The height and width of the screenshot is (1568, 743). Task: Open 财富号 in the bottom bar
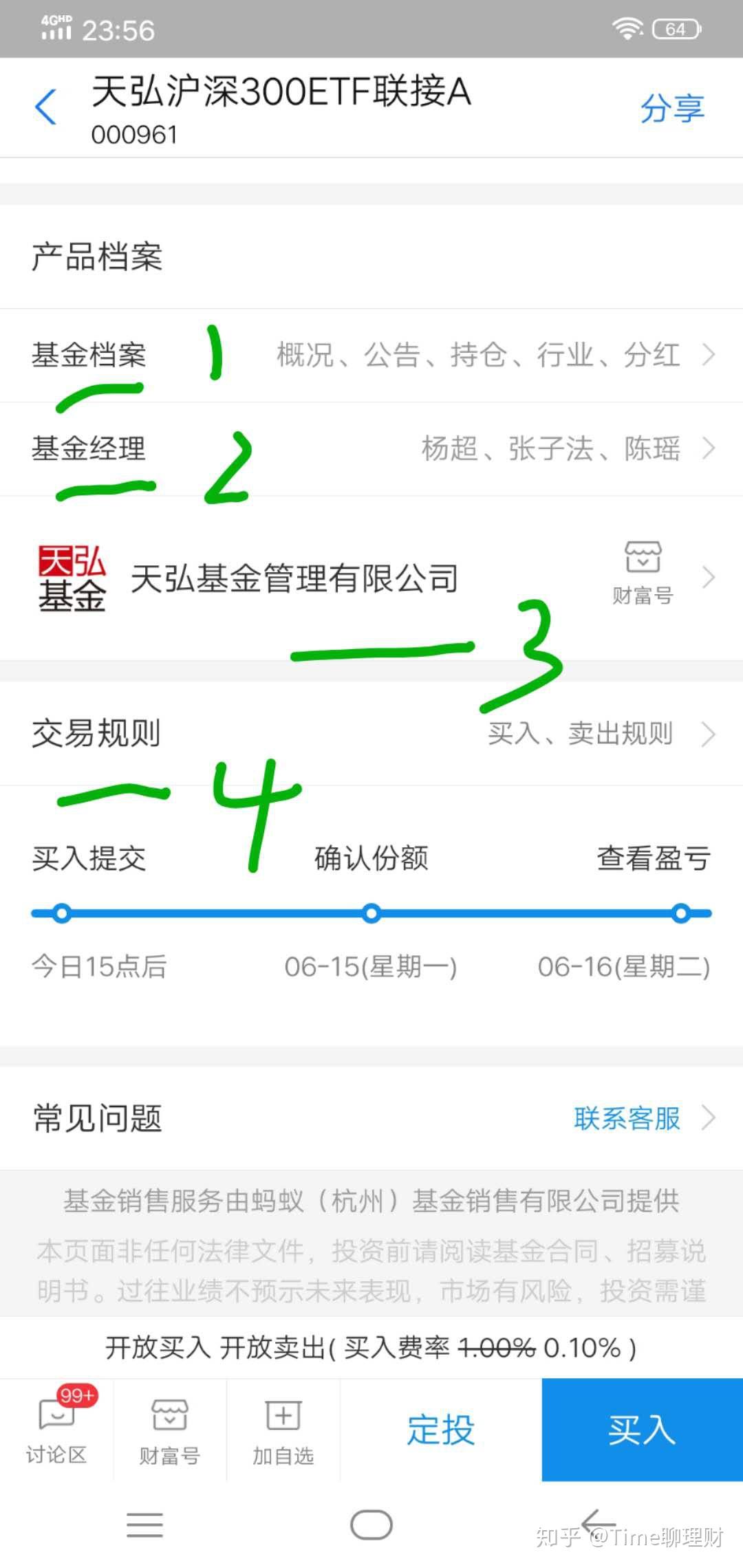coord(169,1429)
